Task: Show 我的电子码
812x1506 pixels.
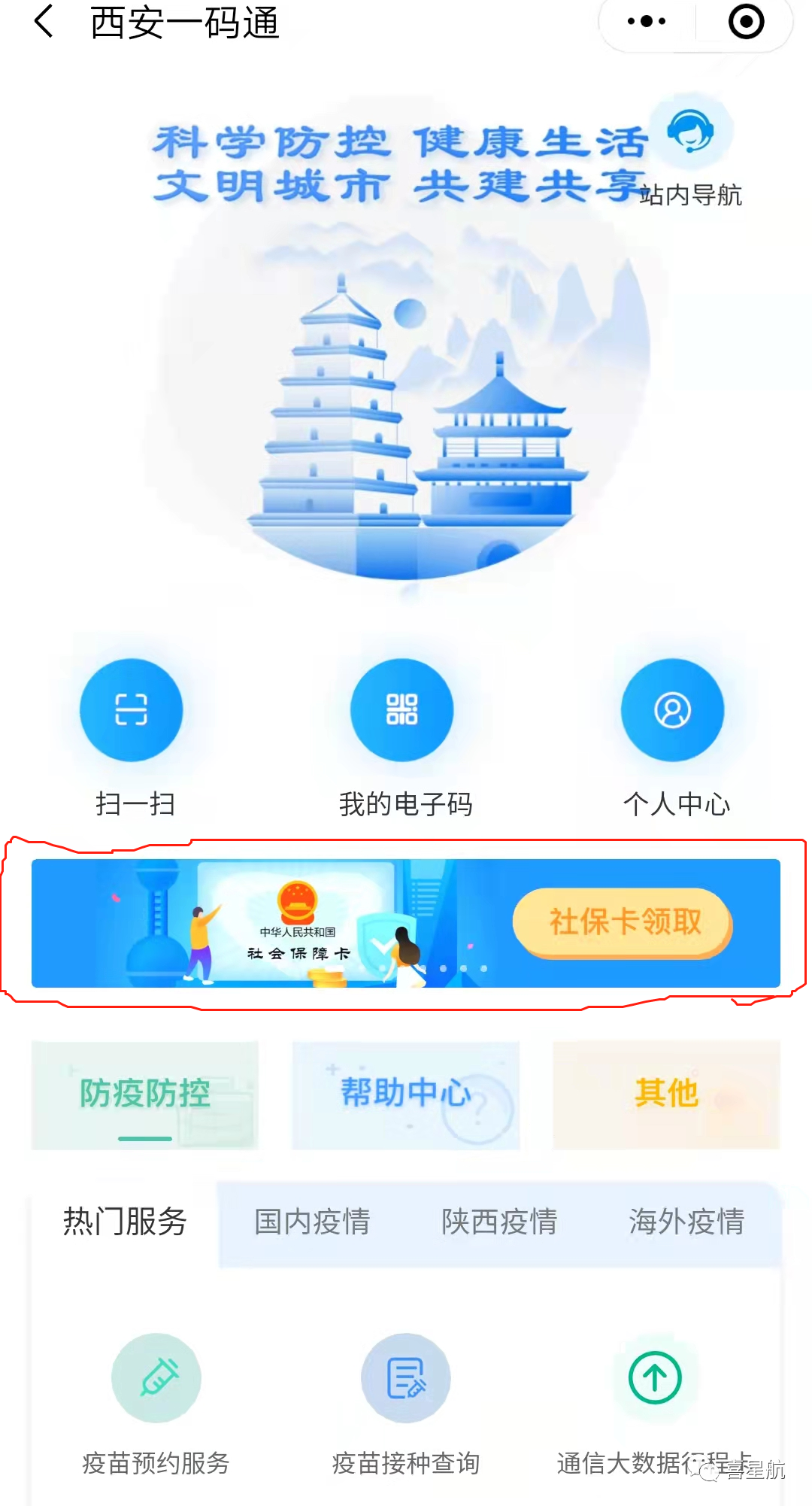Action: [x=402, y=710]
